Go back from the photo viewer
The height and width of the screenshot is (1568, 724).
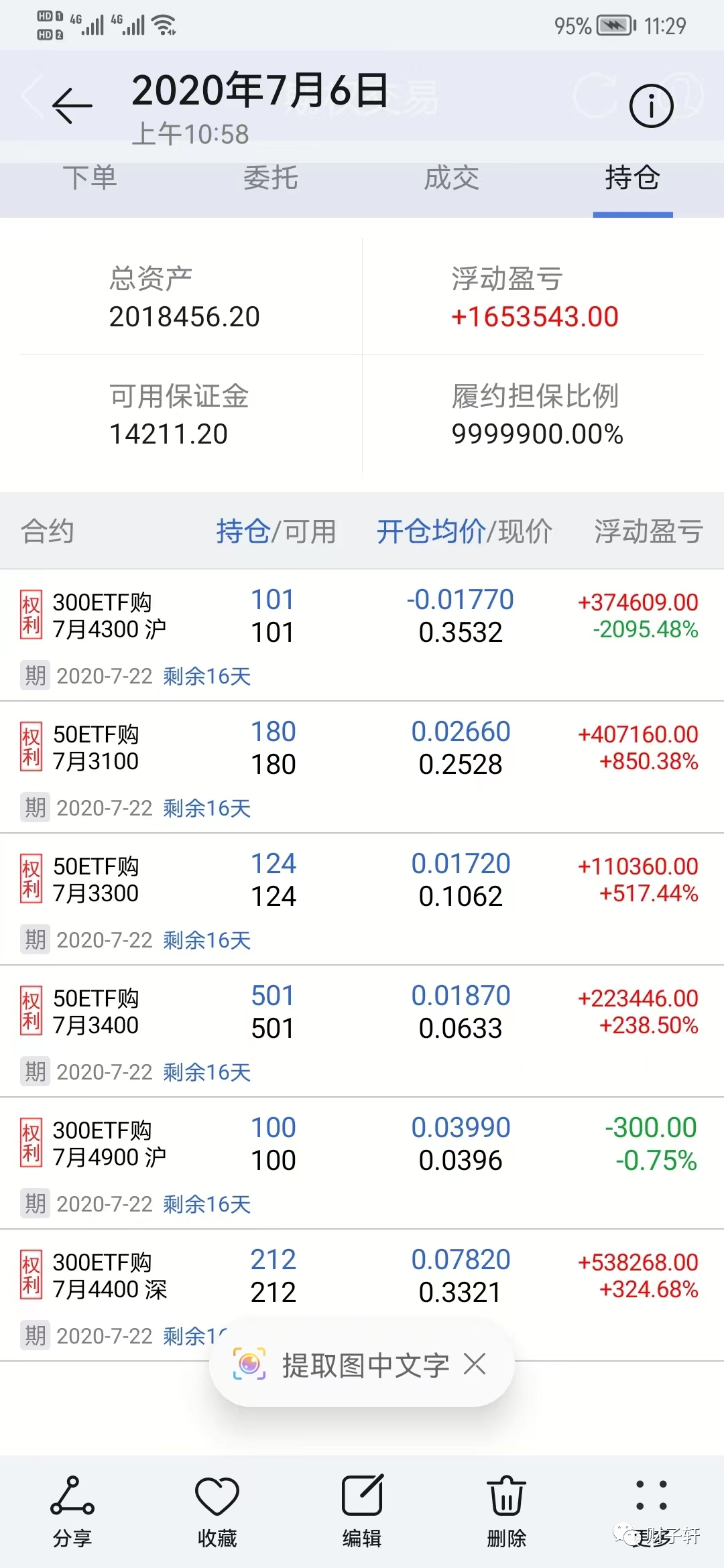[x=72, y=105]
